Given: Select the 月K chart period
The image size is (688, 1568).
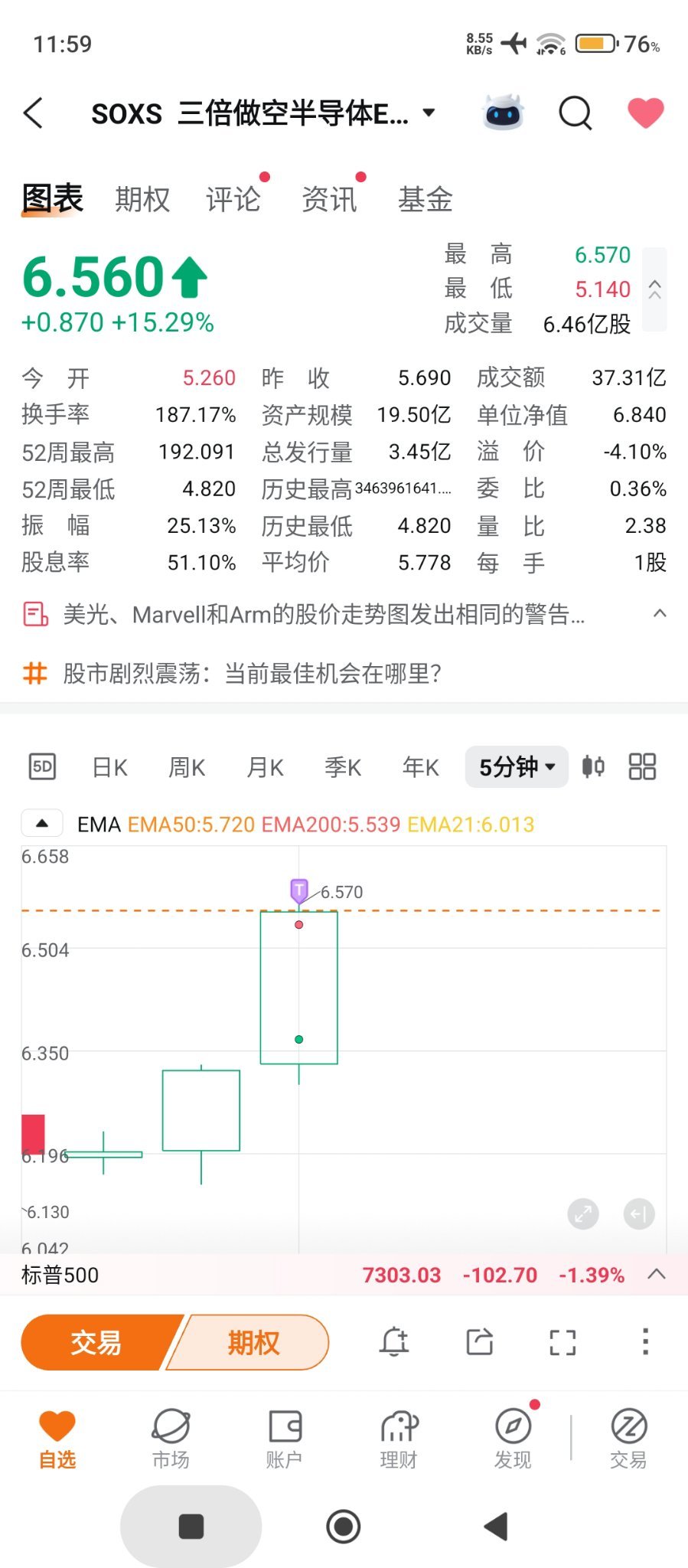Looking at the screenshot, I should (x=265, y=767).
